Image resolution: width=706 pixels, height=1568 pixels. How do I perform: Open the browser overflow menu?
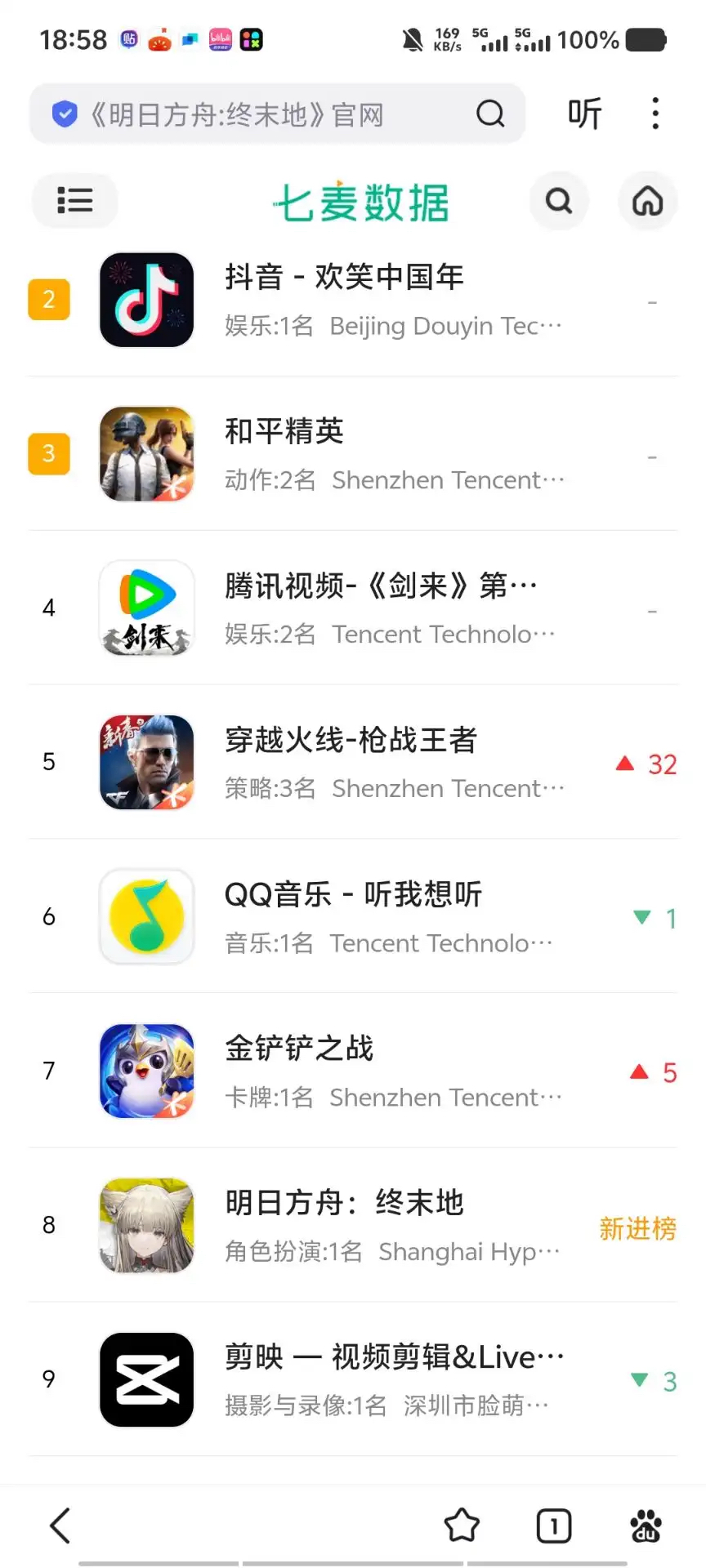point(655,114)
